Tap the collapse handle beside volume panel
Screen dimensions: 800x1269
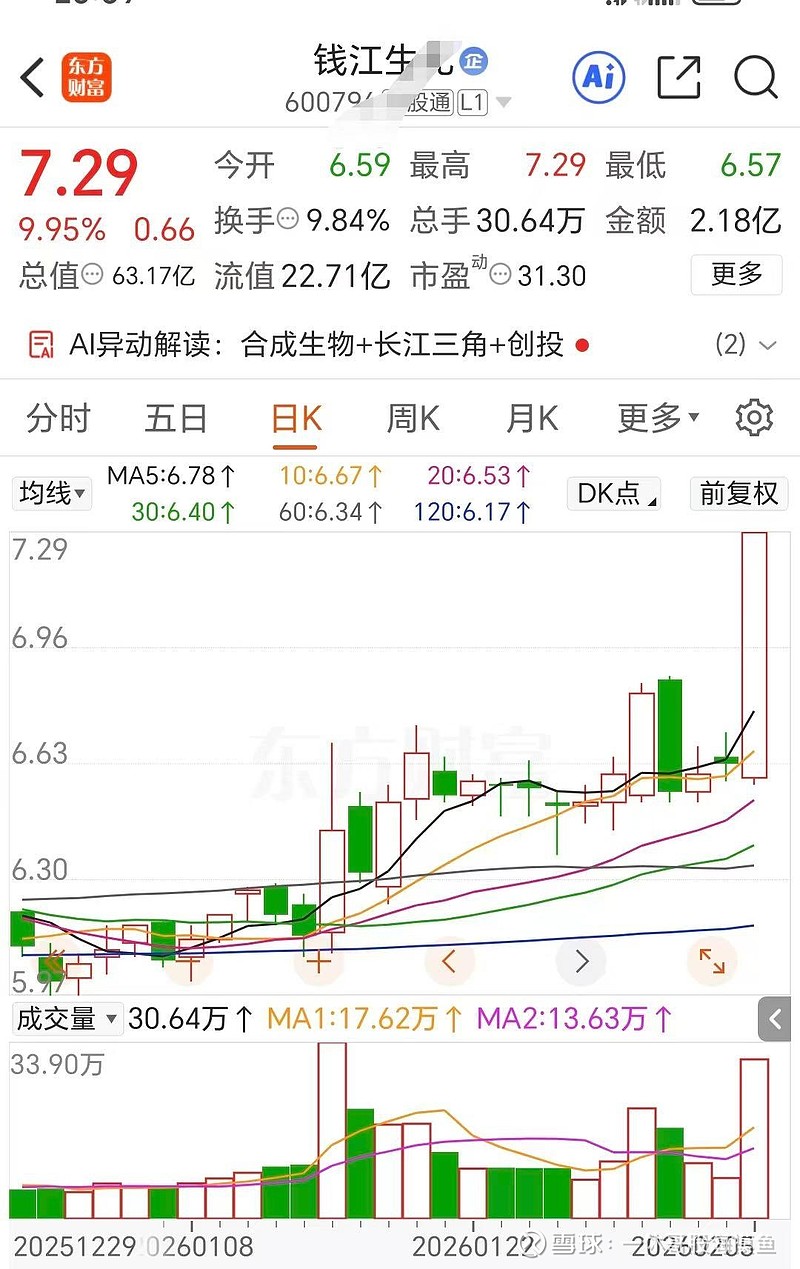775,1019
